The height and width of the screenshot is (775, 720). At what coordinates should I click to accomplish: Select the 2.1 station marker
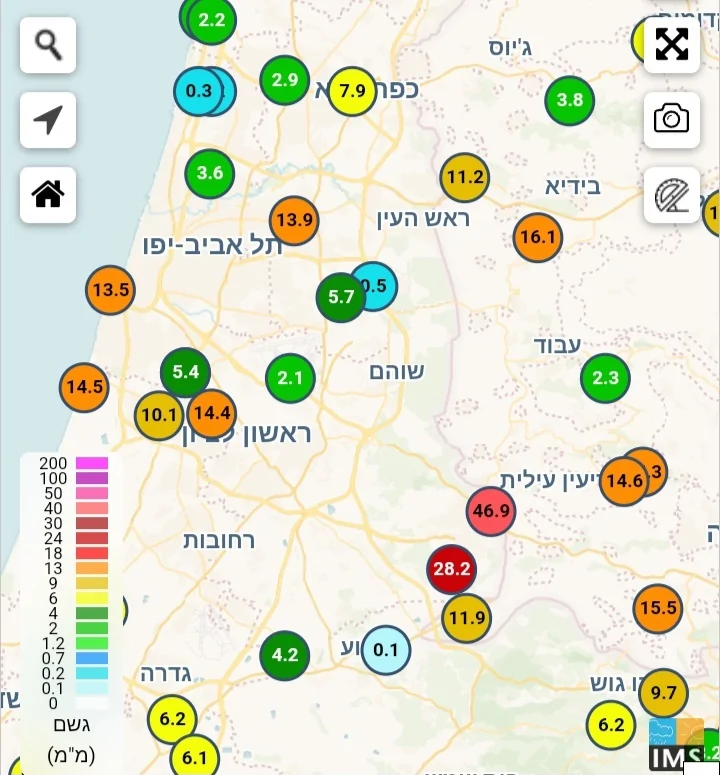(x=290, y=379)
